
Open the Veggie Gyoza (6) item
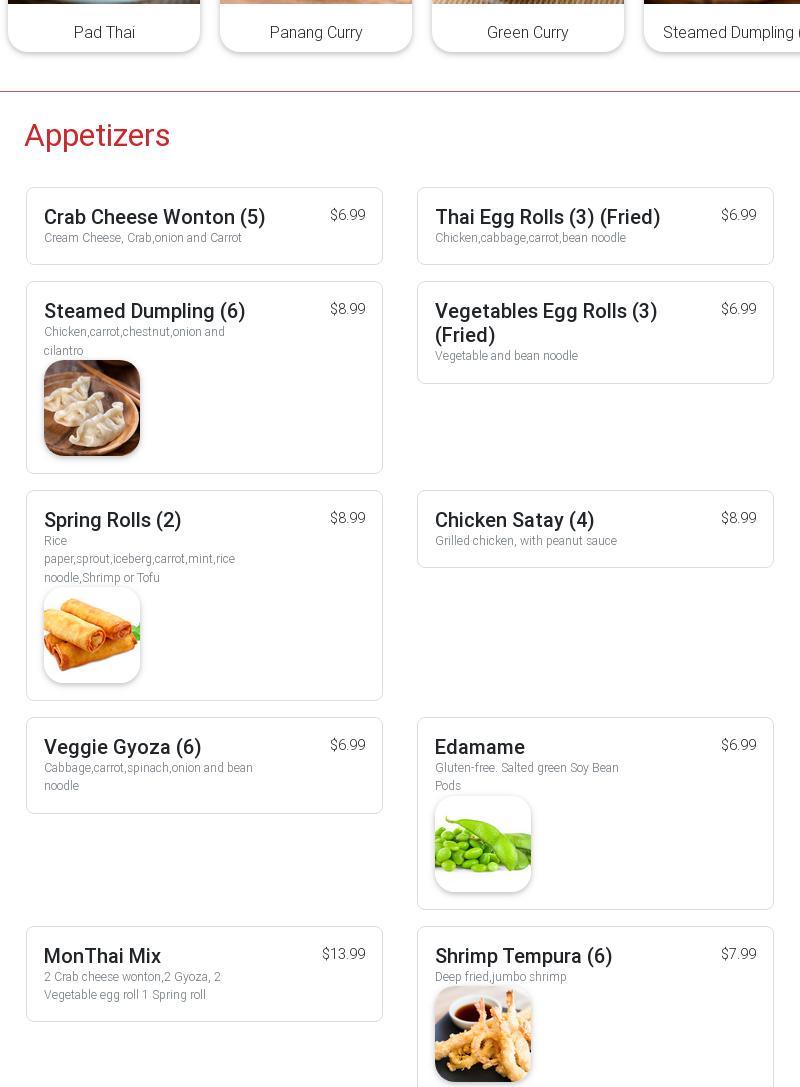pyautogui.click(x=204, y=765)
